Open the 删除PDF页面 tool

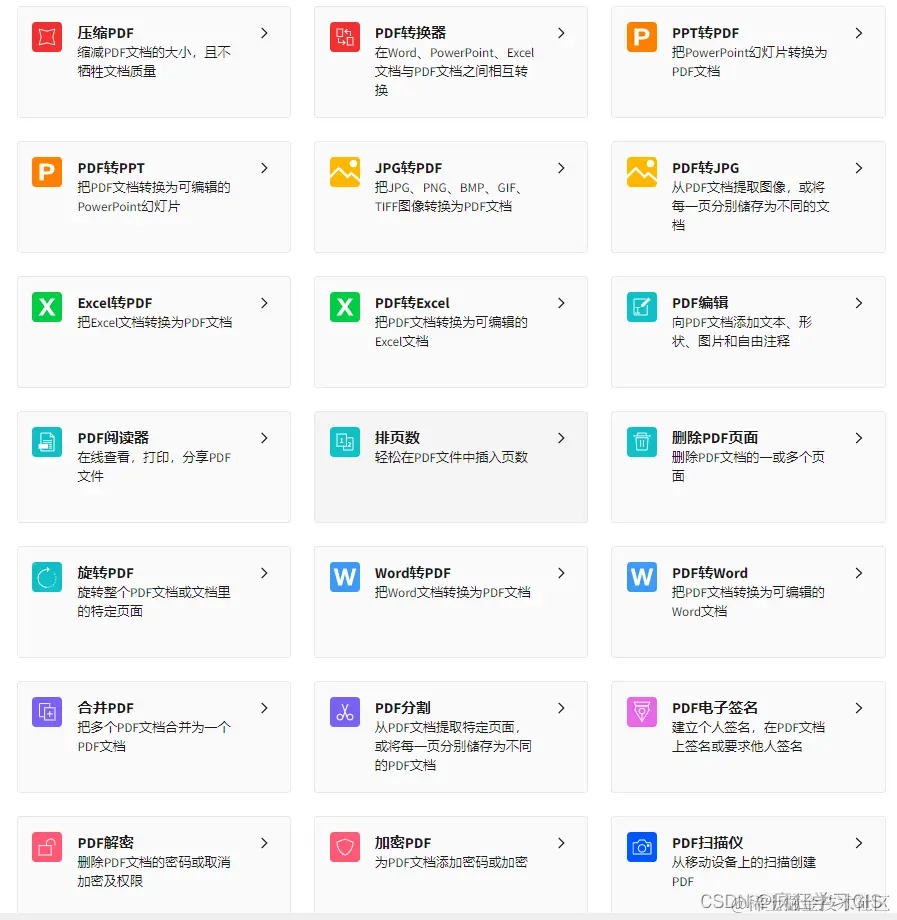[x=747, y=466]
